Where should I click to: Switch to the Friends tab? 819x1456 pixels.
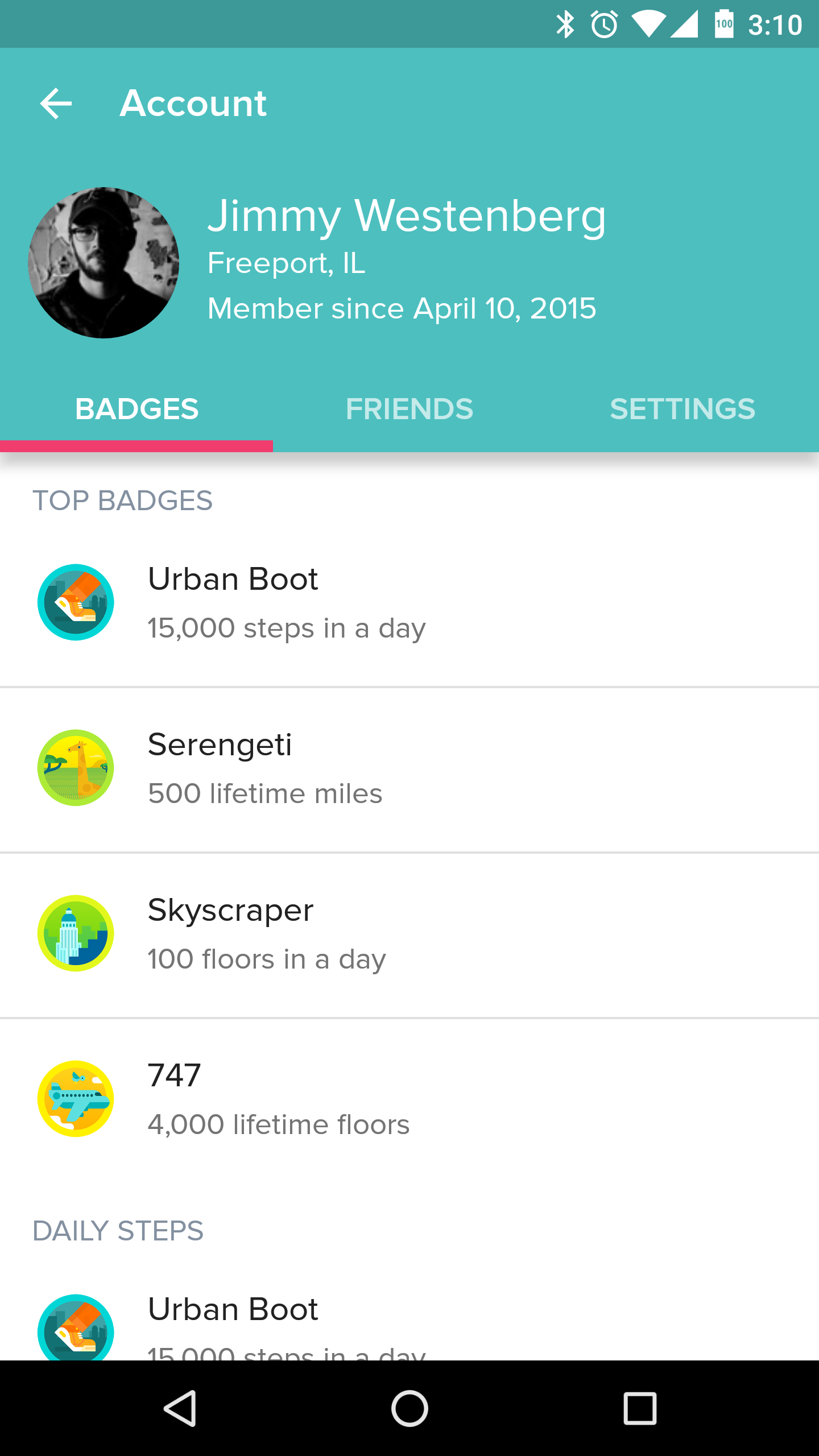pos(409,409)
